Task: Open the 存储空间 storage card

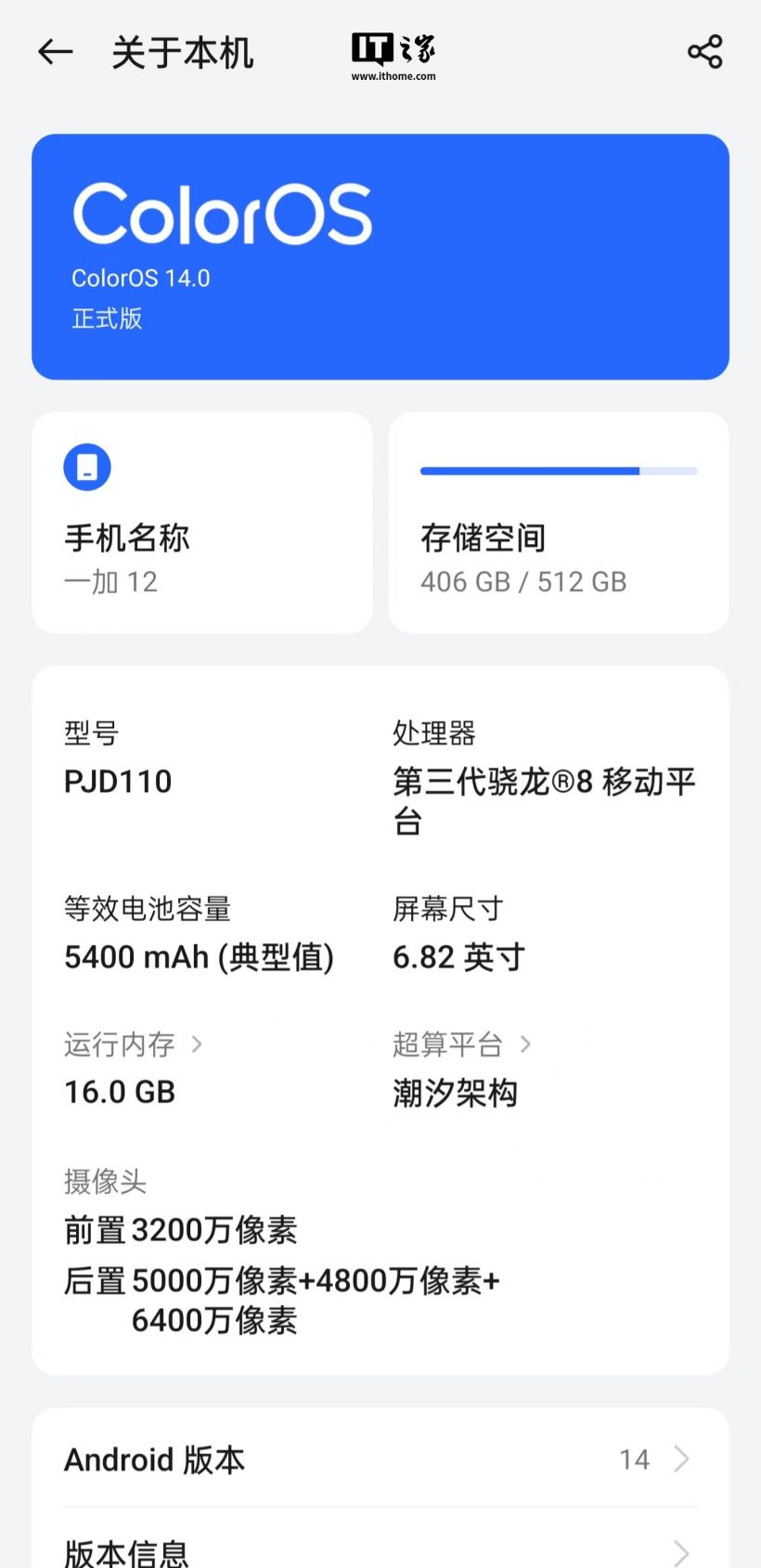Action: [559, 523]
